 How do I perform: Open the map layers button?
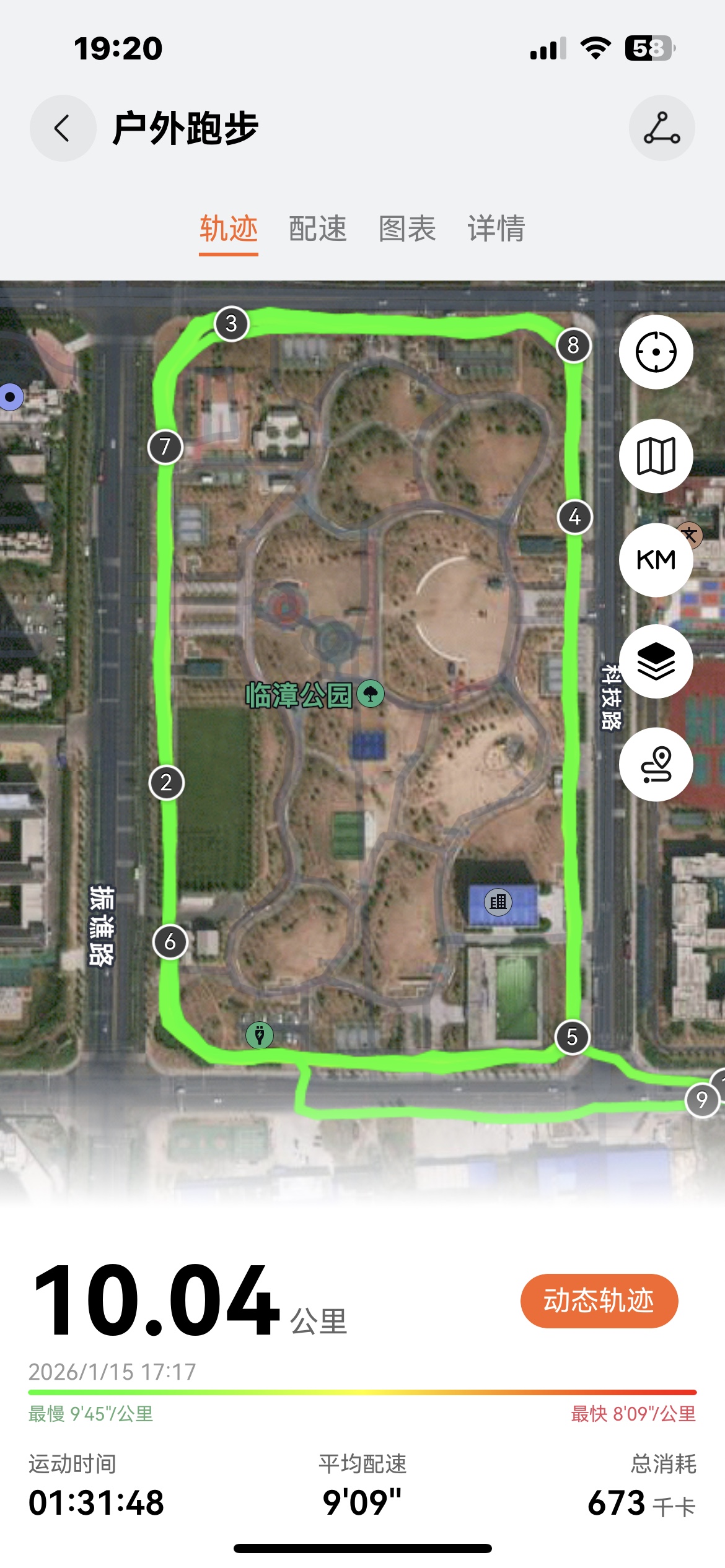coord(656,661)
